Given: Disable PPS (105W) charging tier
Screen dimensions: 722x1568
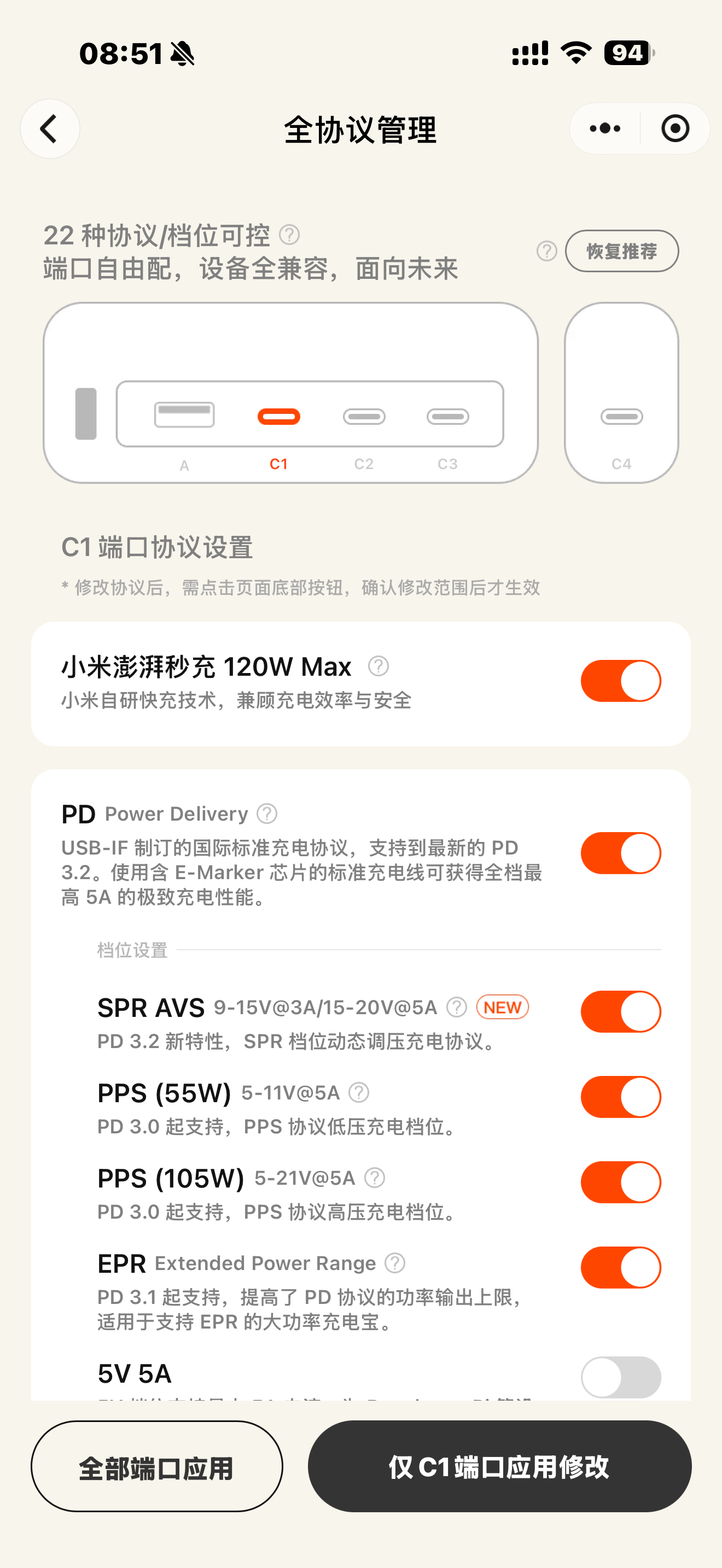Looking at the screenshot, I should tap(621, 1182).
